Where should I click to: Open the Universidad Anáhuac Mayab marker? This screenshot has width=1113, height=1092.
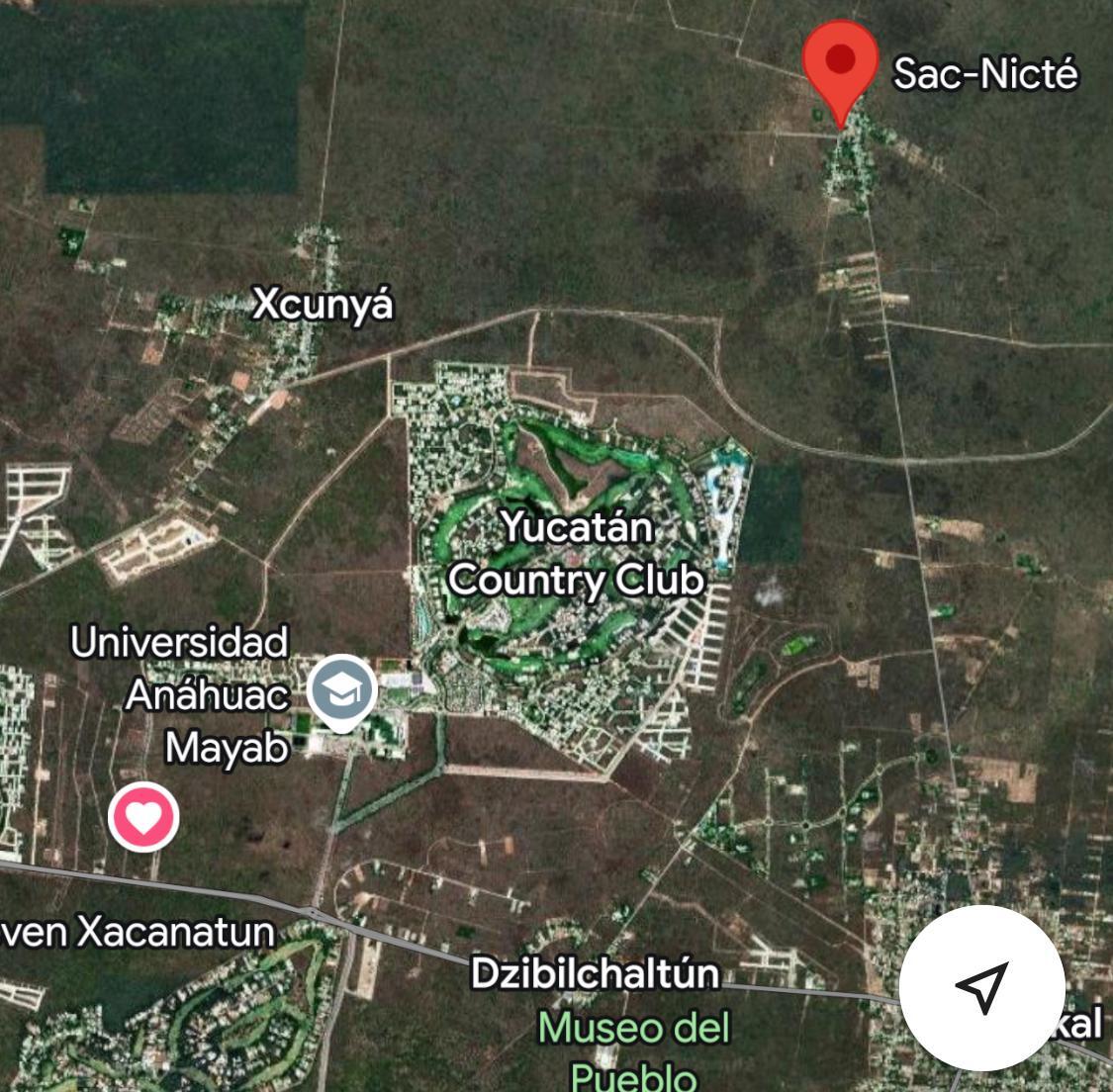click(x=341, y=690)
